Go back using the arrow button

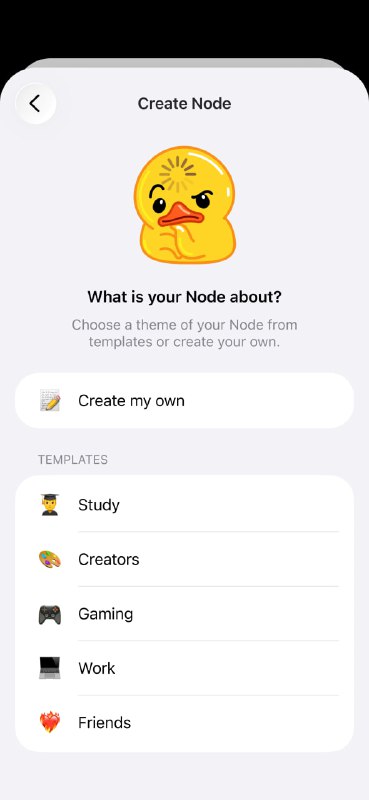35,104
